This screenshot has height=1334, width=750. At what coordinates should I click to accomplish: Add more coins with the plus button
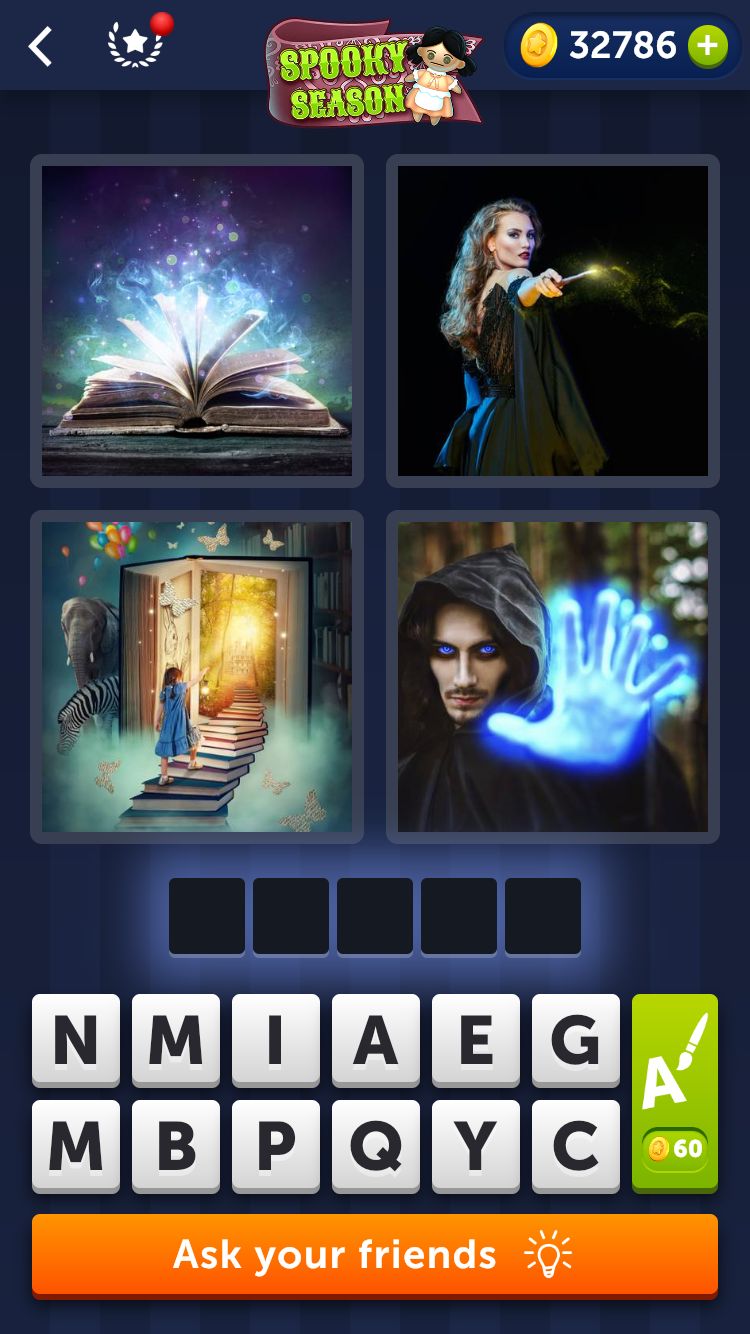click(707, 46)
